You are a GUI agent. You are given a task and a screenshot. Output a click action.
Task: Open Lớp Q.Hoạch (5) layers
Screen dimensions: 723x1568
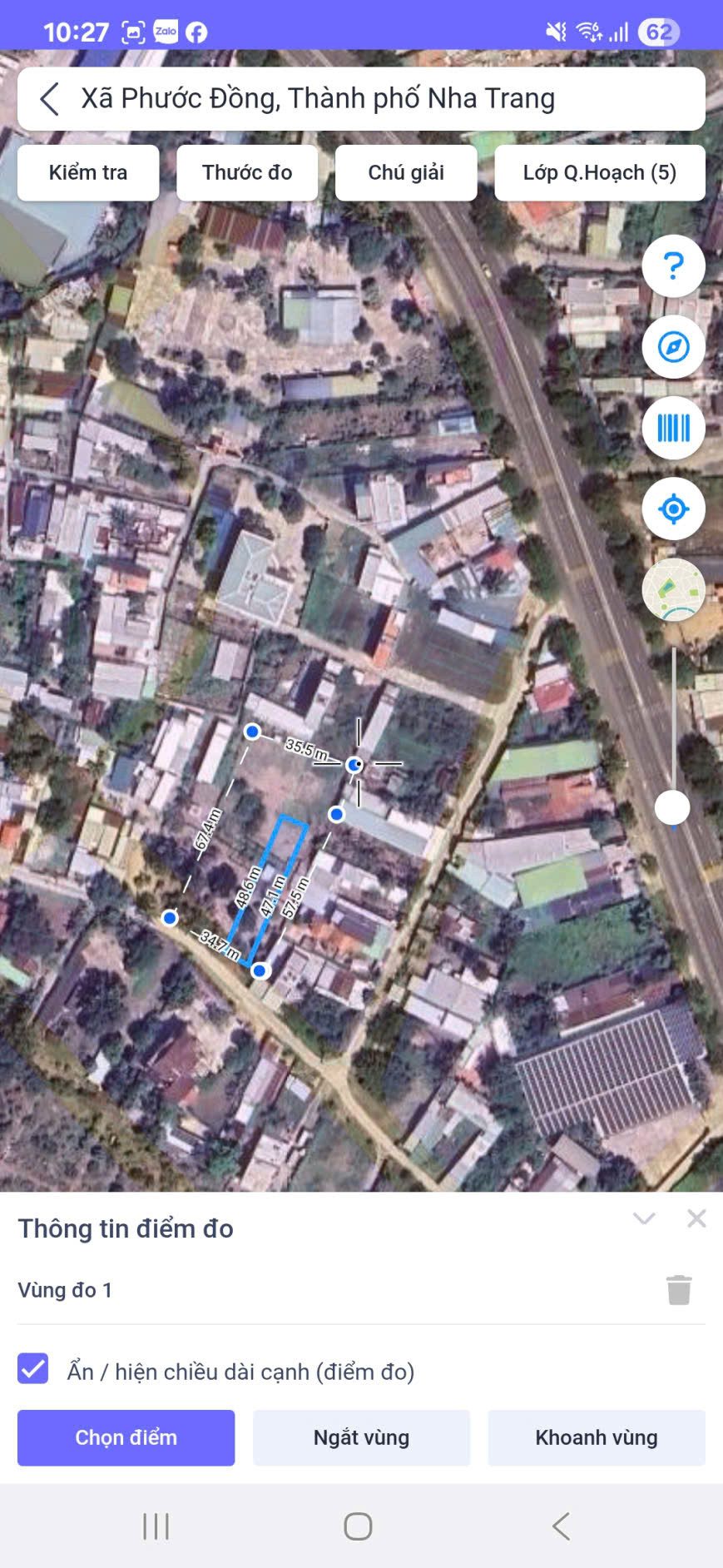(x=600, y=172)
